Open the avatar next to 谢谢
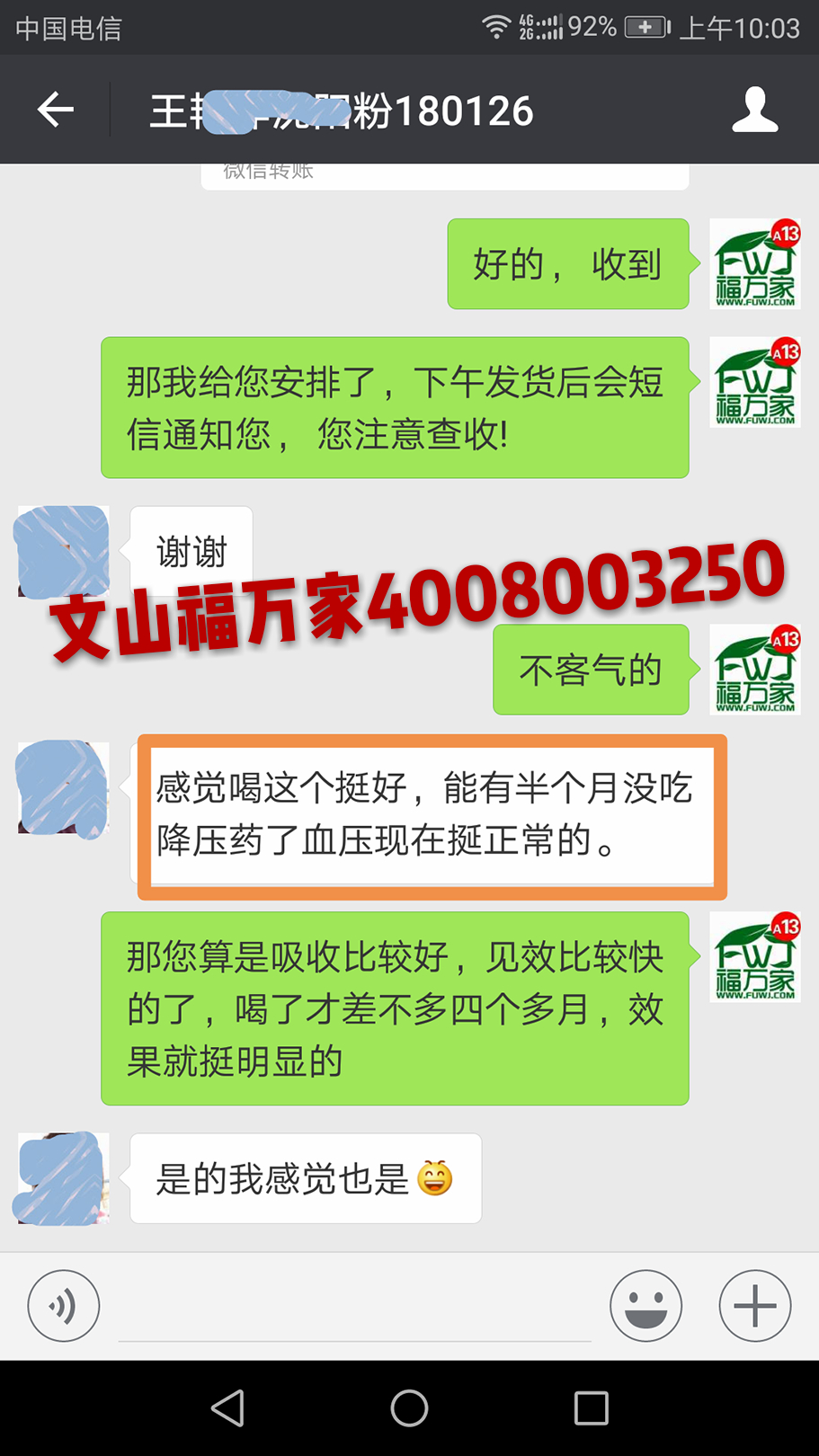 [63, 552]
